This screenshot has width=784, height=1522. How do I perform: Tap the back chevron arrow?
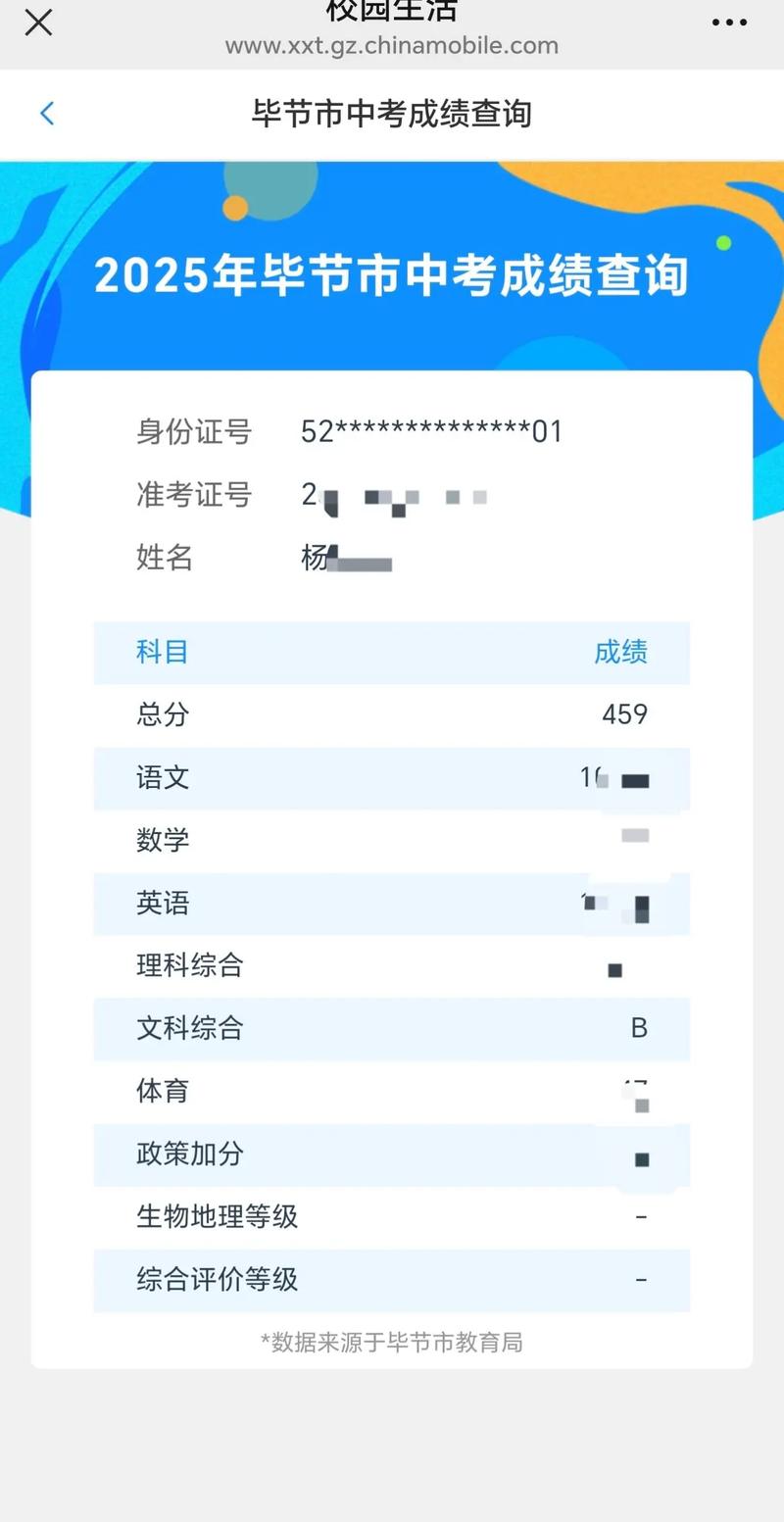(47, 114)
